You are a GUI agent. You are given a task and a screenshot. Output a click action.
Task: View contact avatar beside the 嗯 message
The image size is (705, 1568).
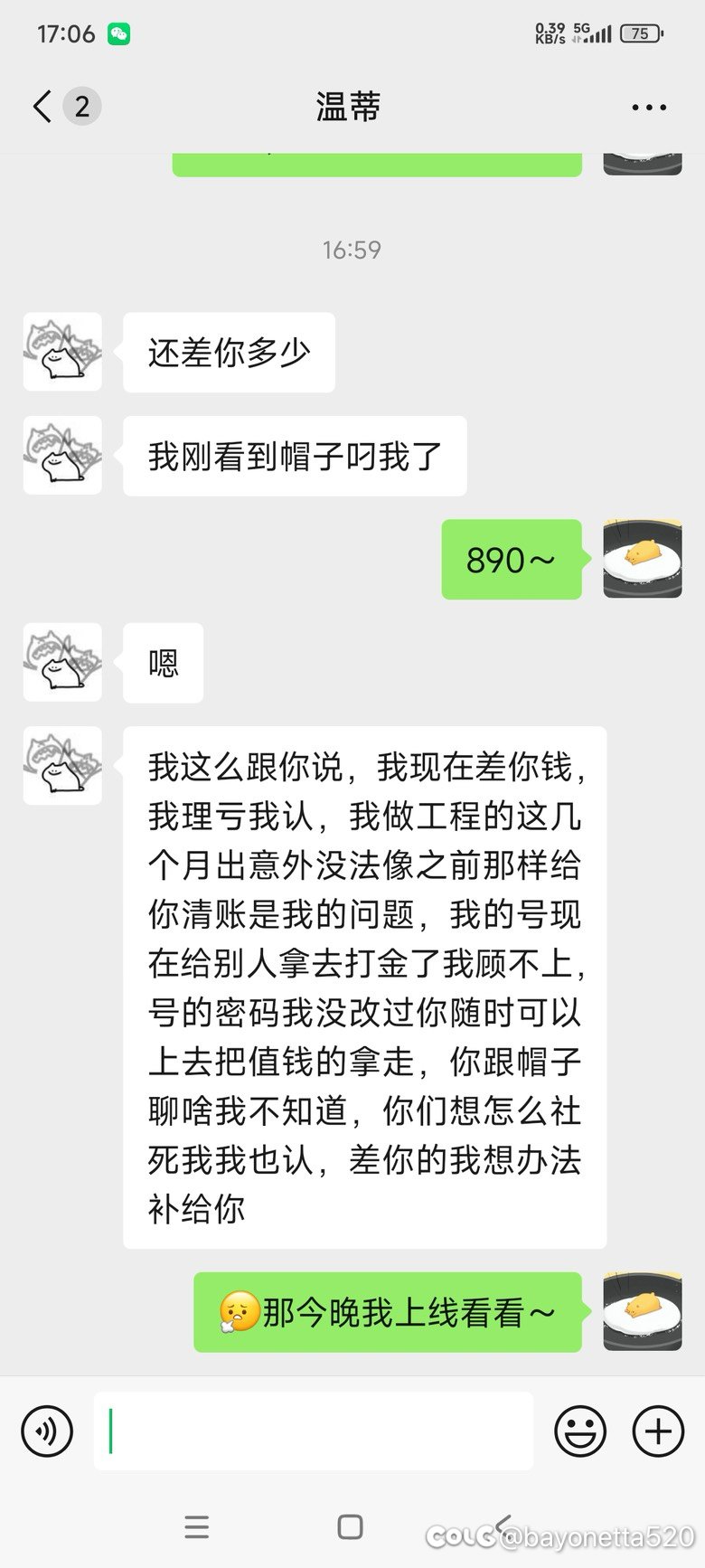[x=62, y=663]
